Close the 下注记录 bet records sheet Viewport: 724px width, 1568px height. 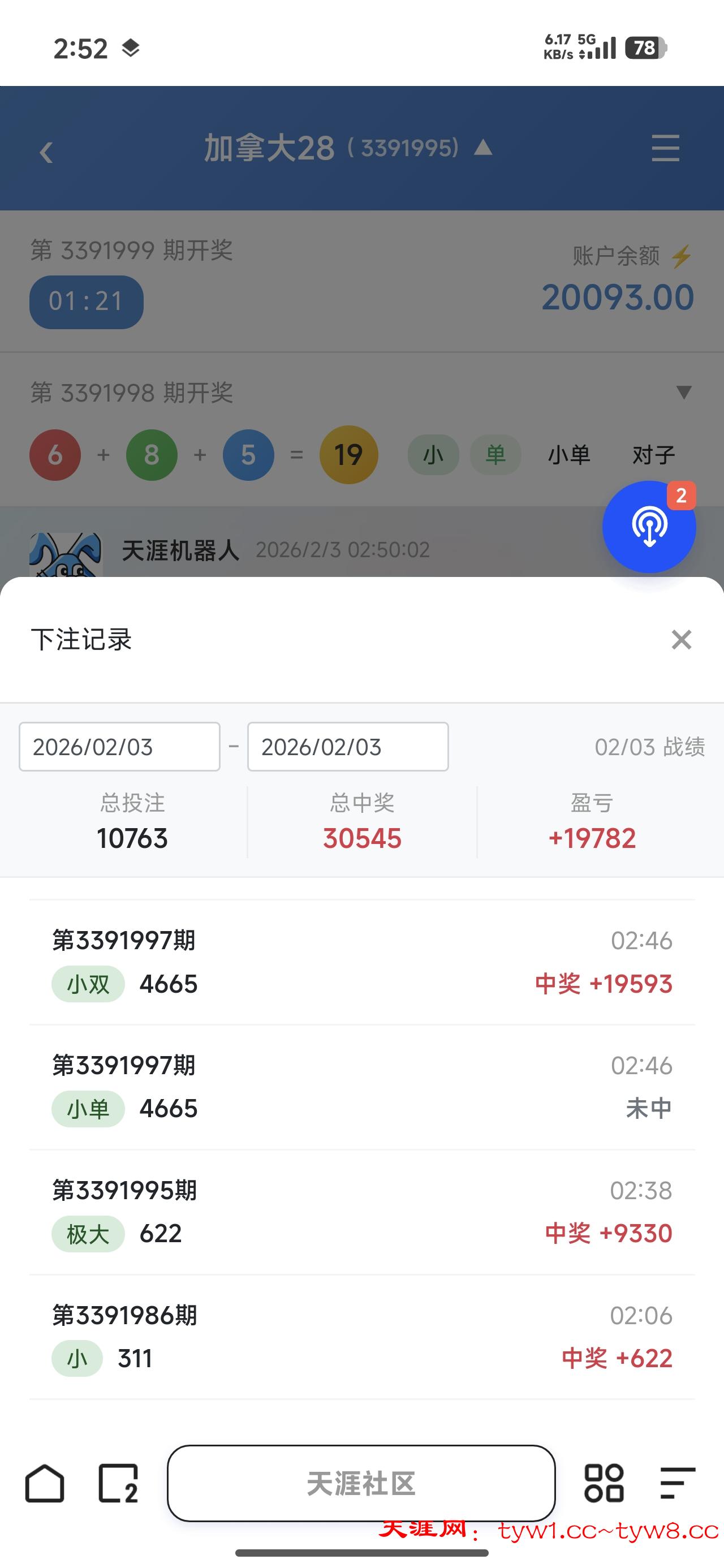click(681, 640)
